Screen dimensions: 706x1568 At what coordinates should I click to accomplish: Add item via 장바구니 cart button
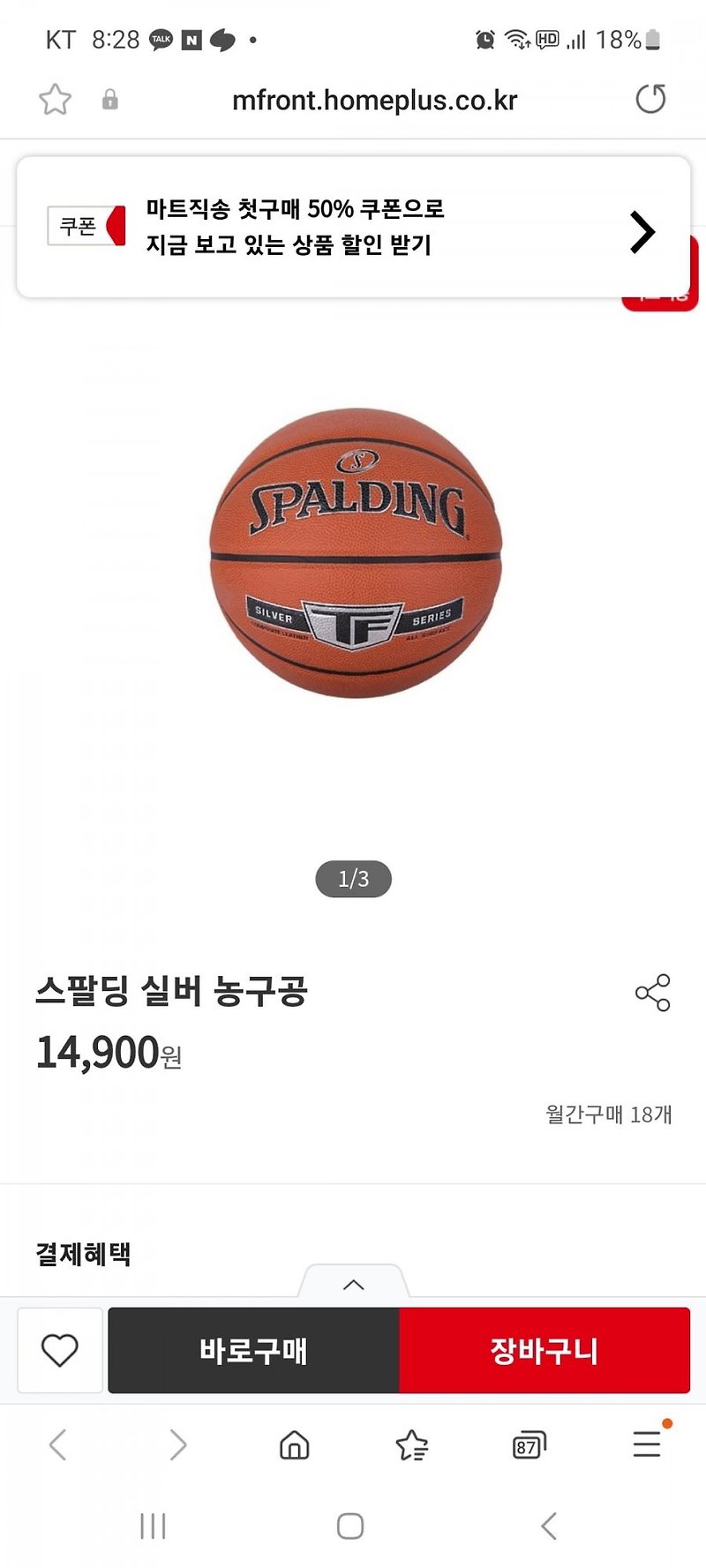(545, 1350)
